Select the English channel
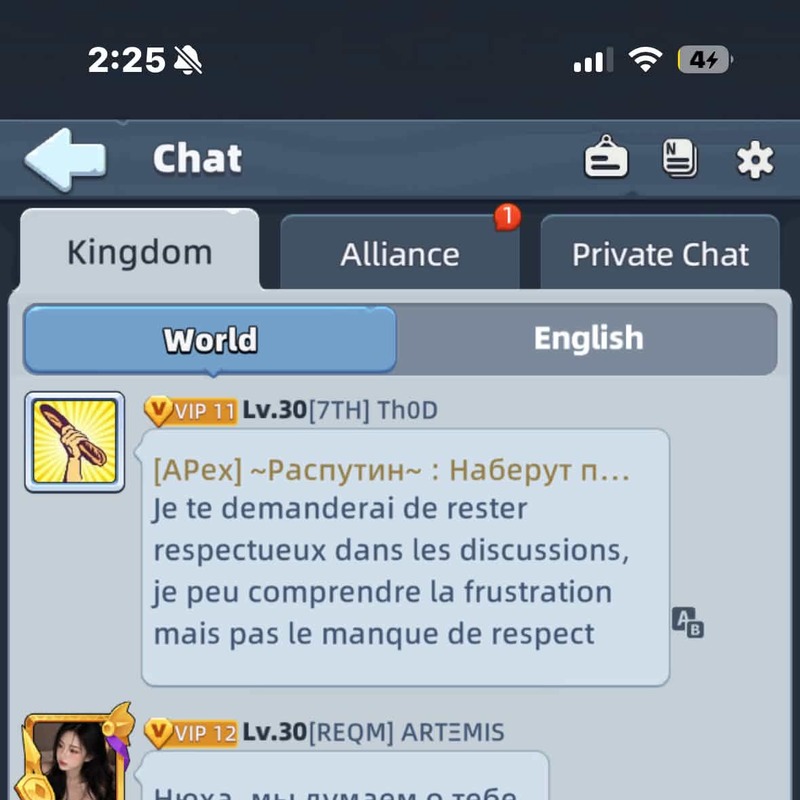 (588, 338)
